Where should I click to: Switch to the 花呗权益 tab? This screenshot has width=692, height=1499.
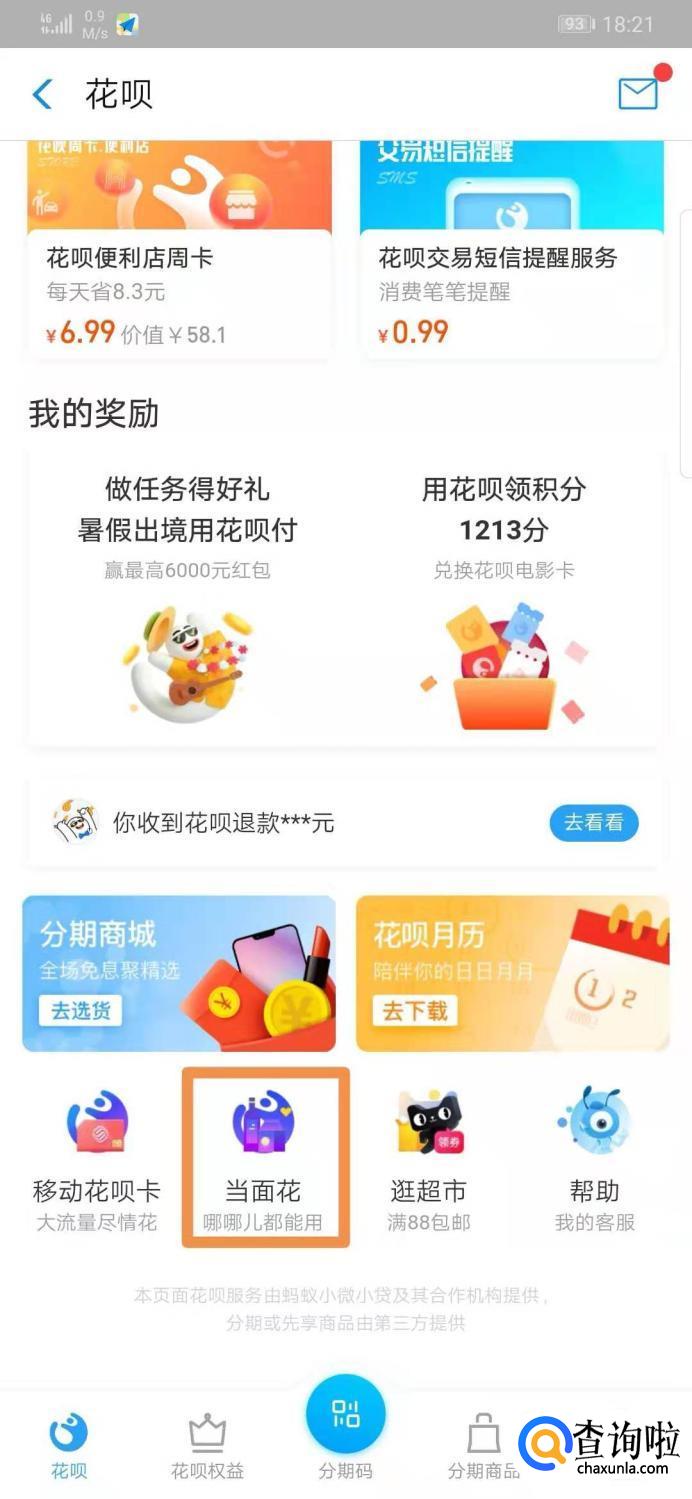click(x=207, y=1445)
